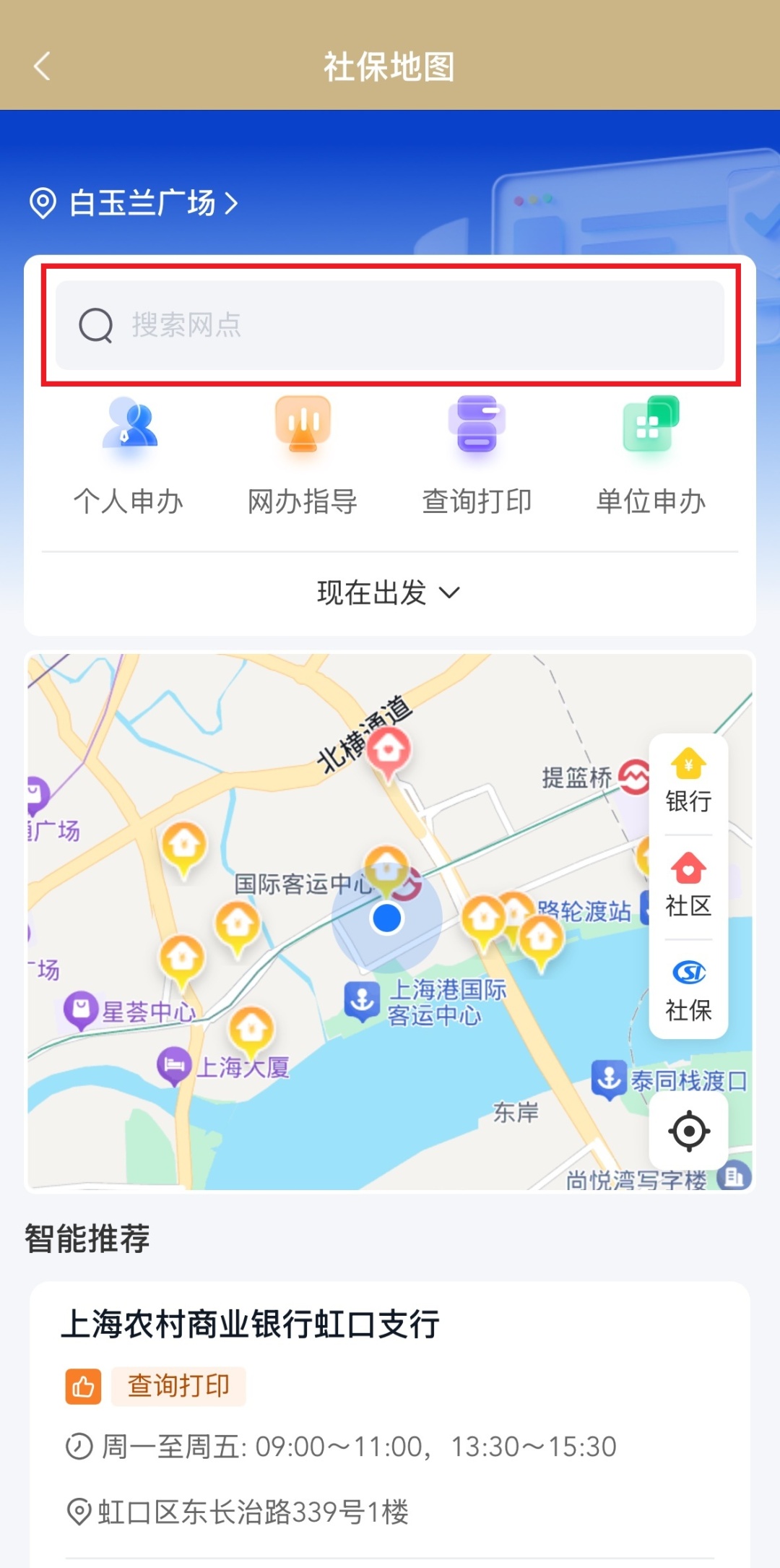Go back from 社保地图 page
This screenshot has height=1568, width=780.
[42, 66]
